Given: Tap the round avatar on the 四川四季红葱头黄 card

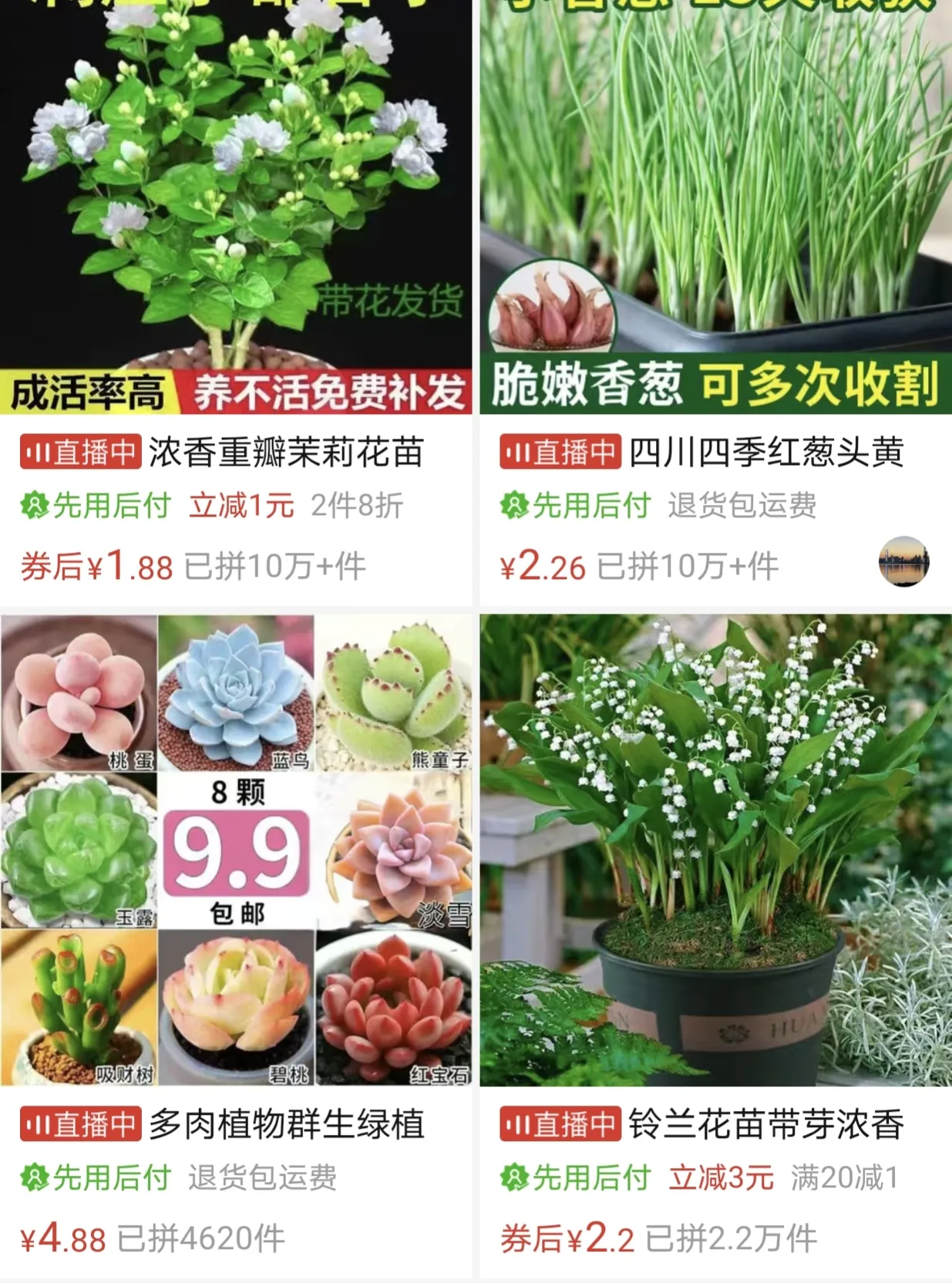Looking at the screenshot, I should (x=903, y=561).
